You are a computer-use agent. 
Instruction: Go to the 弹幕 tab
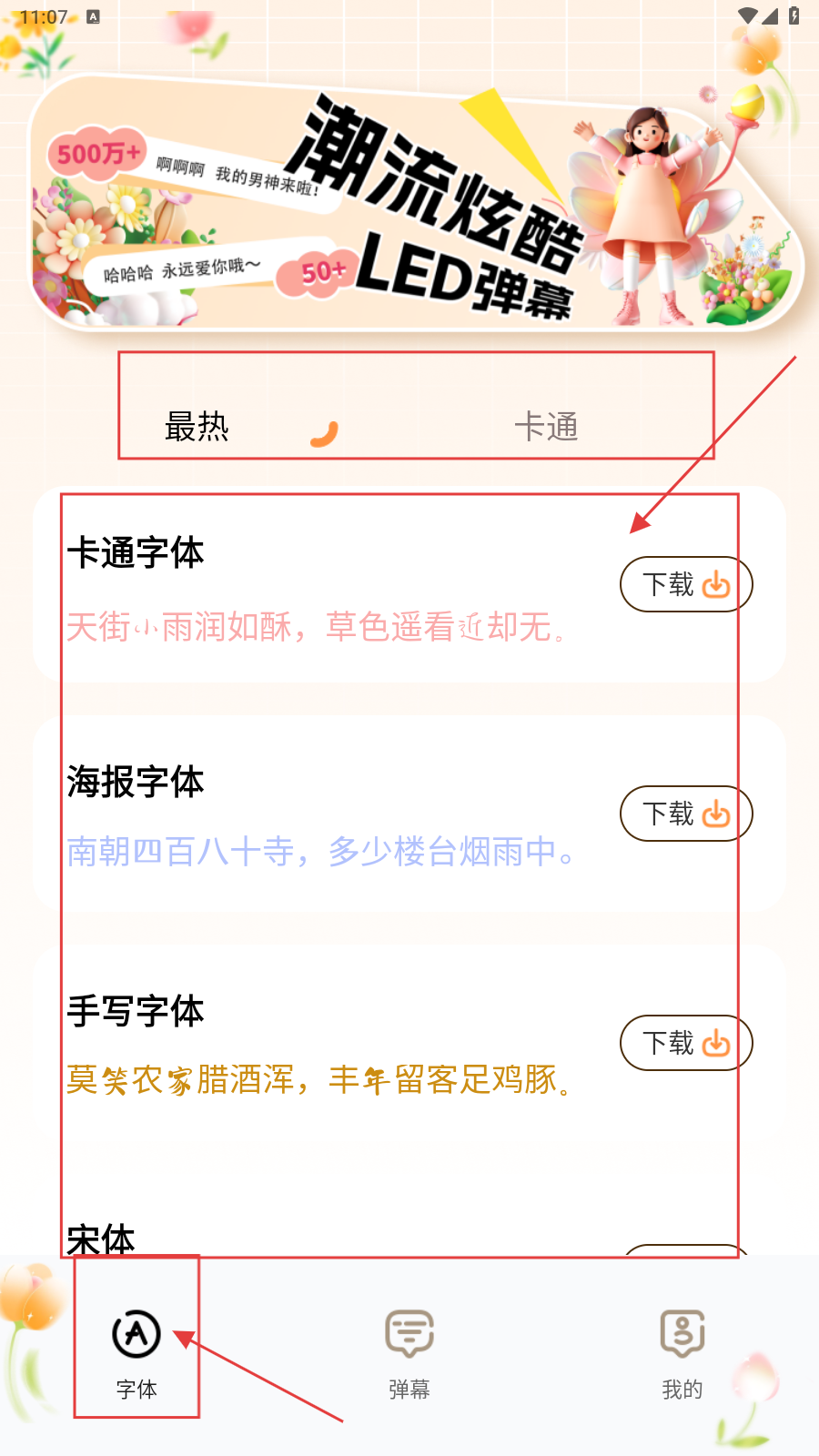(x=409, y=1353)
